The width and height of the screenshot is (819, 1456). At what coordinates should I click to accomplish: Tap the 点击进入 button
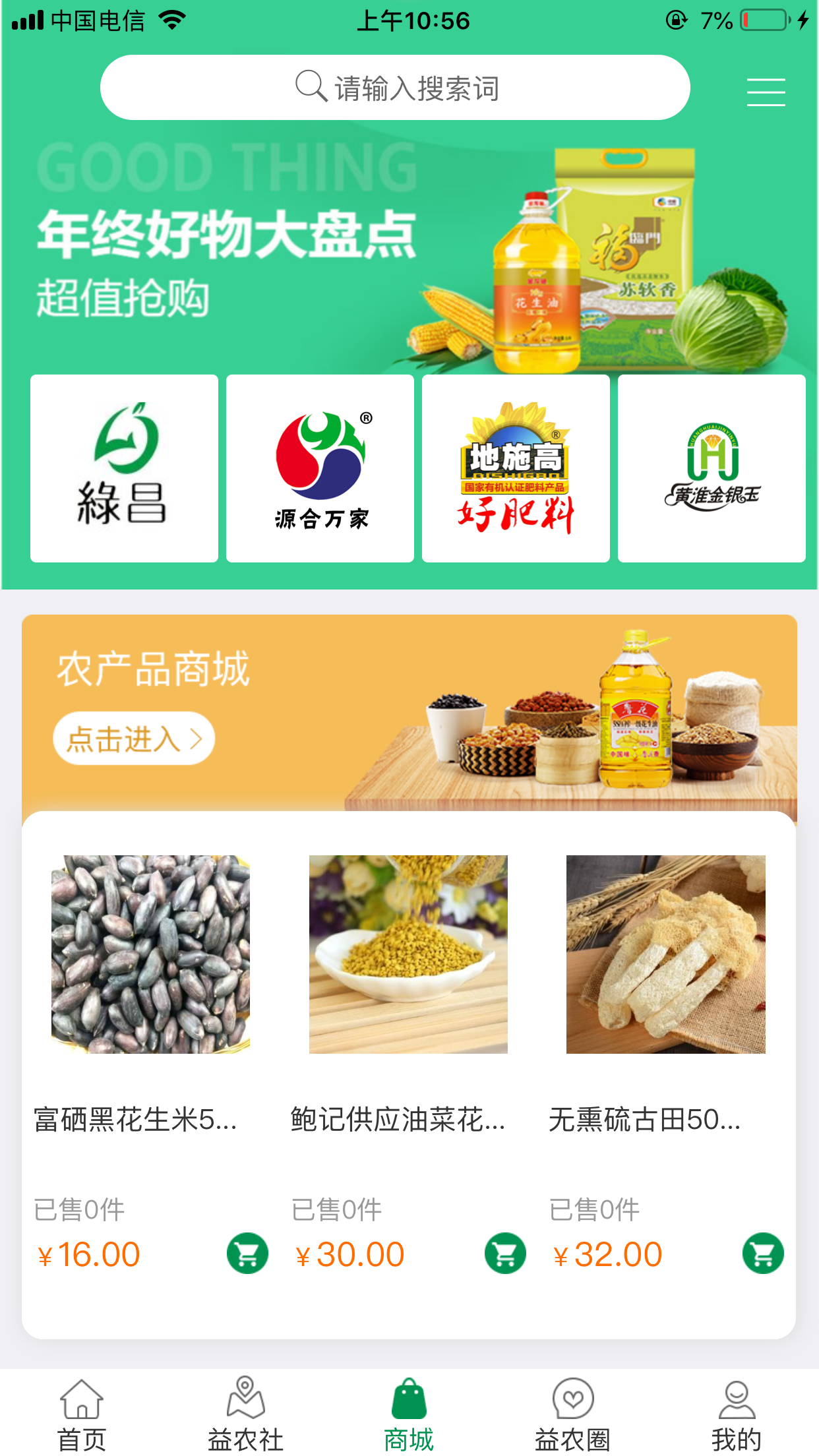(134, 739)
